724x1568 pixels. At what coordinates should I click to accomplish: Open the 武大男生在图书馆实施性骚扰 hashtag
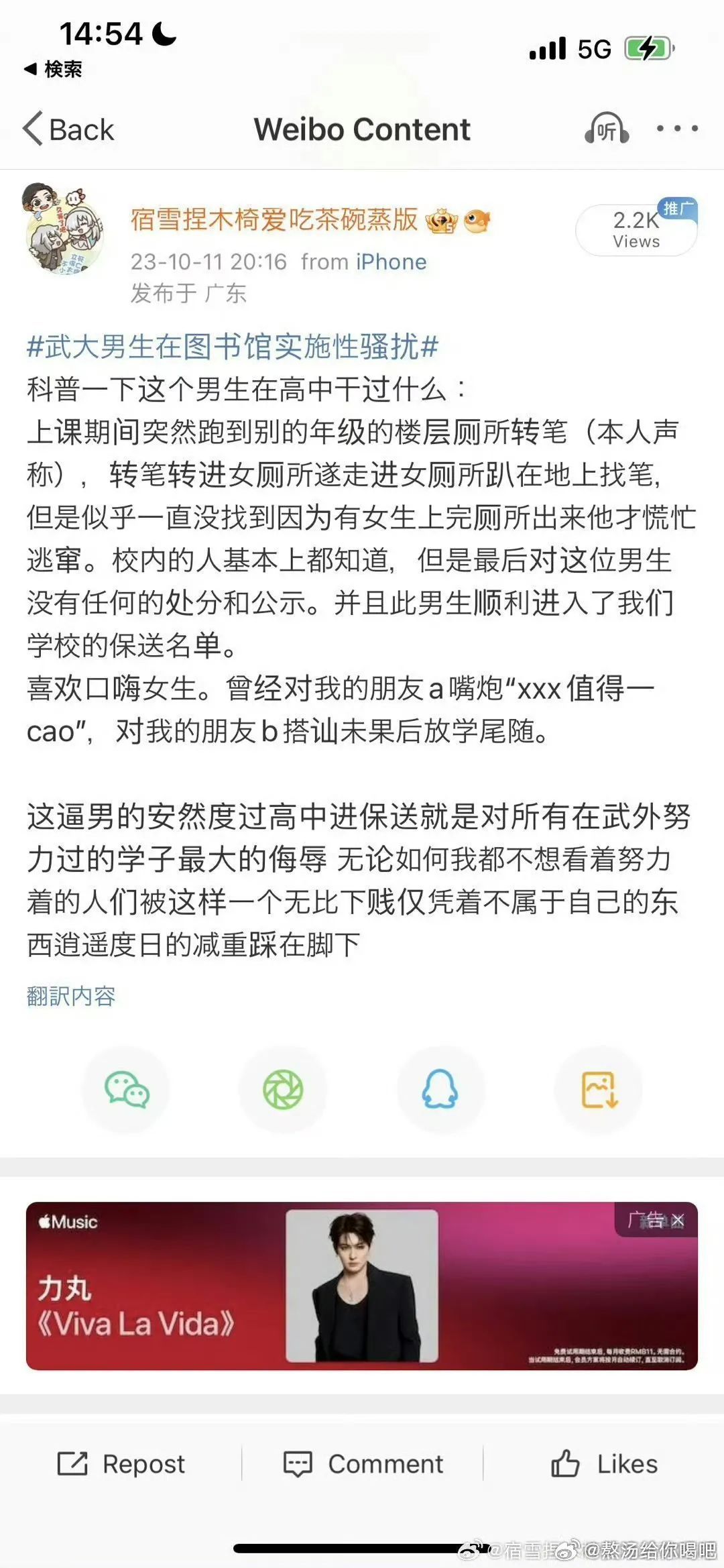232,347
